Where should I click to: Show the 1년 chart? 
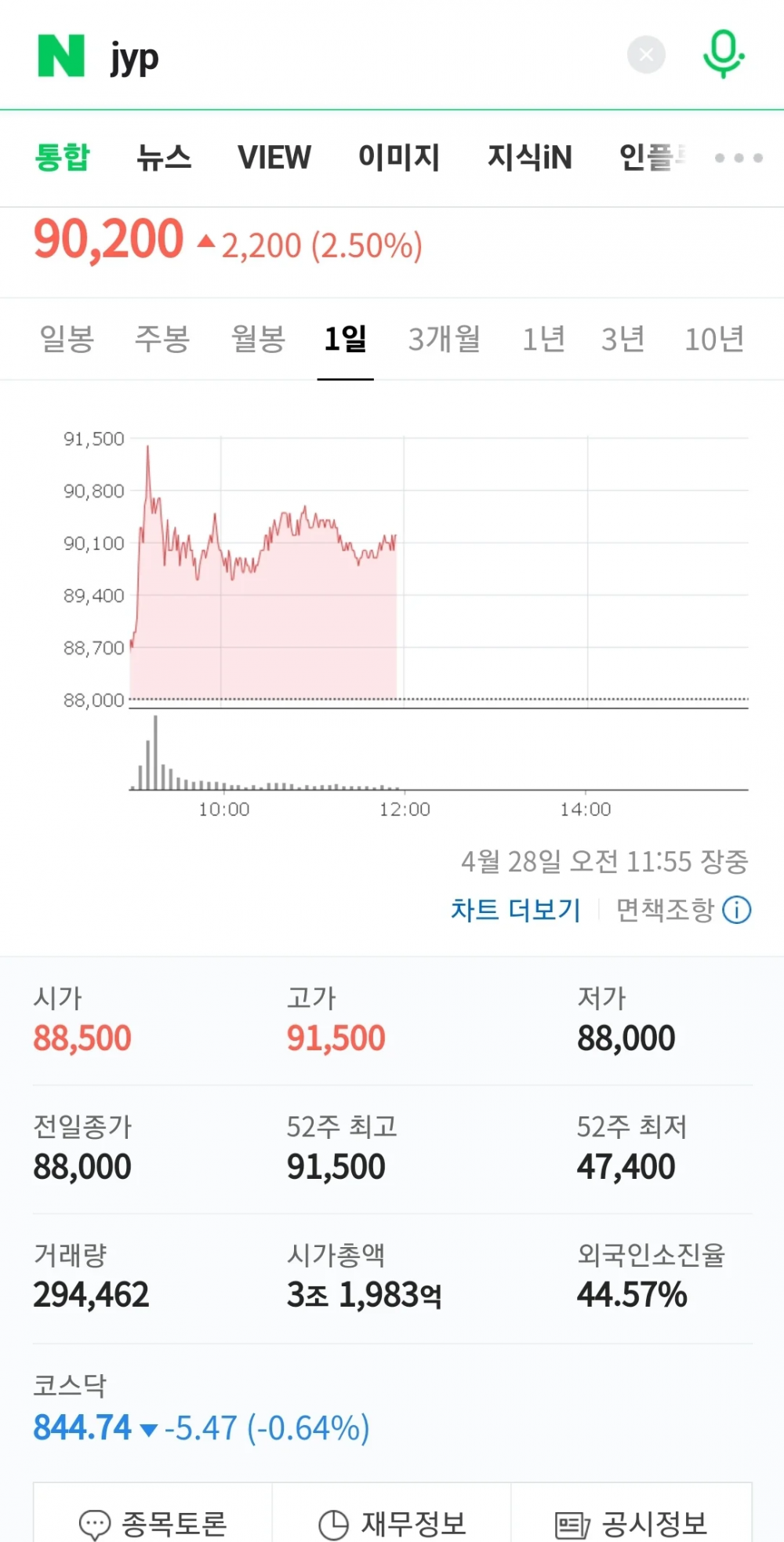pos(544,340)
